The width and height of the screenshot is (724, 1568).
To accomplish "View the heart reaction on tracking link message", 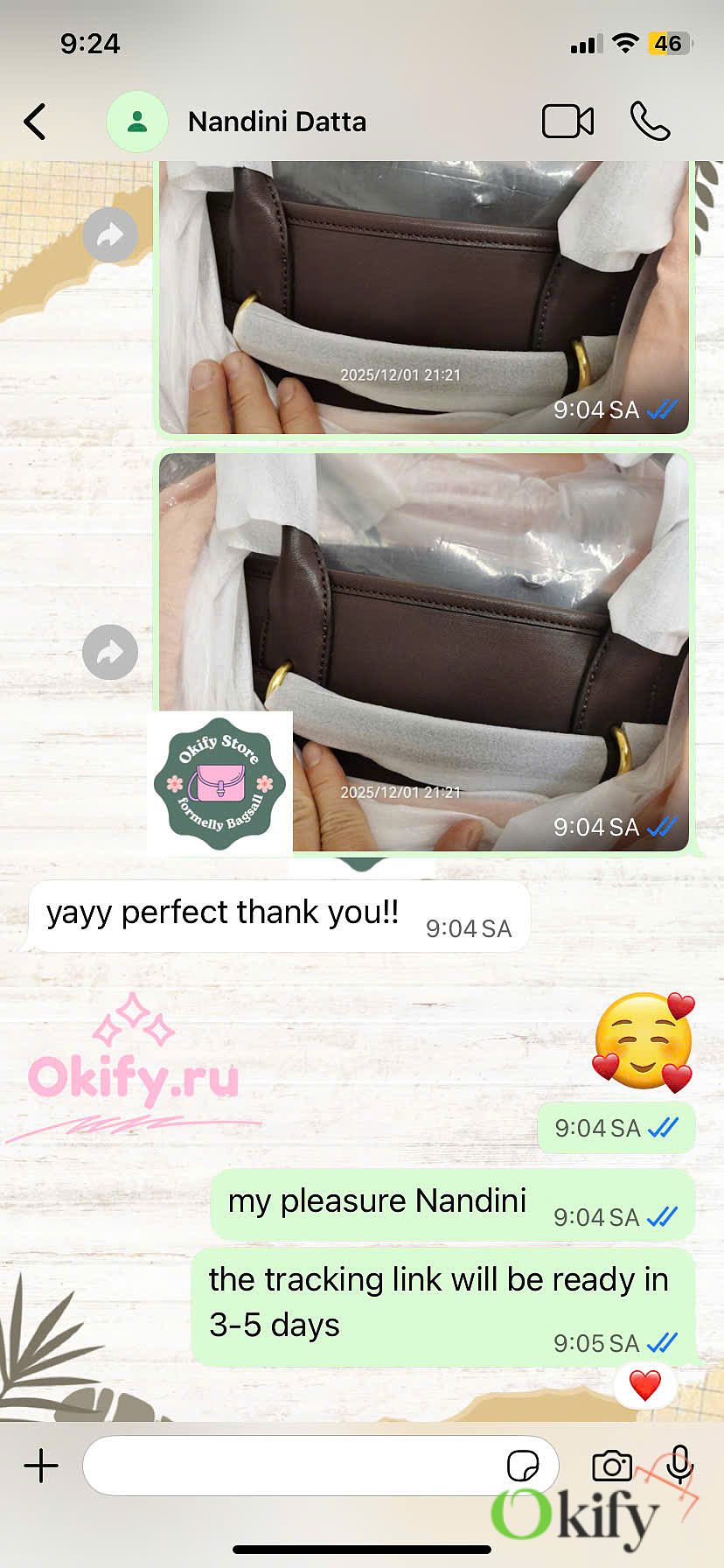I will [645, 1385].
